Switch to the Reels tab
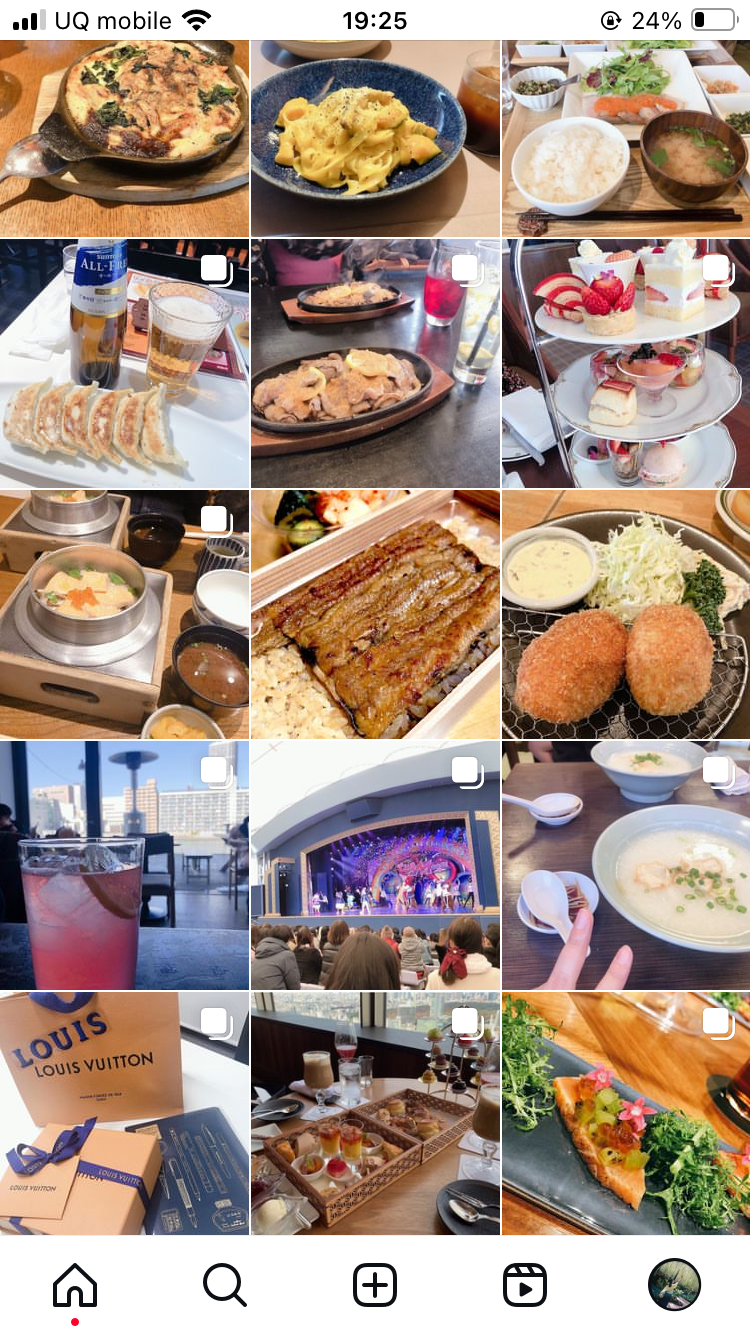The width and height of the screenshot is (750, 1334). [524, 1285]
